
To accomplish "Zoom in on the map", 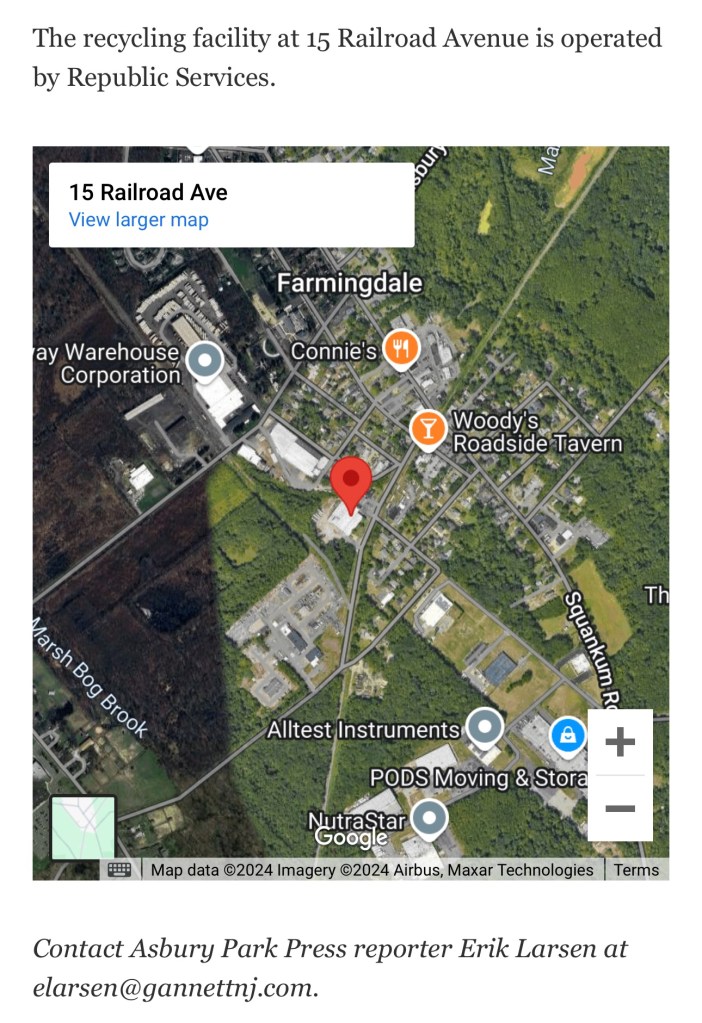I will tap(620, 742).
